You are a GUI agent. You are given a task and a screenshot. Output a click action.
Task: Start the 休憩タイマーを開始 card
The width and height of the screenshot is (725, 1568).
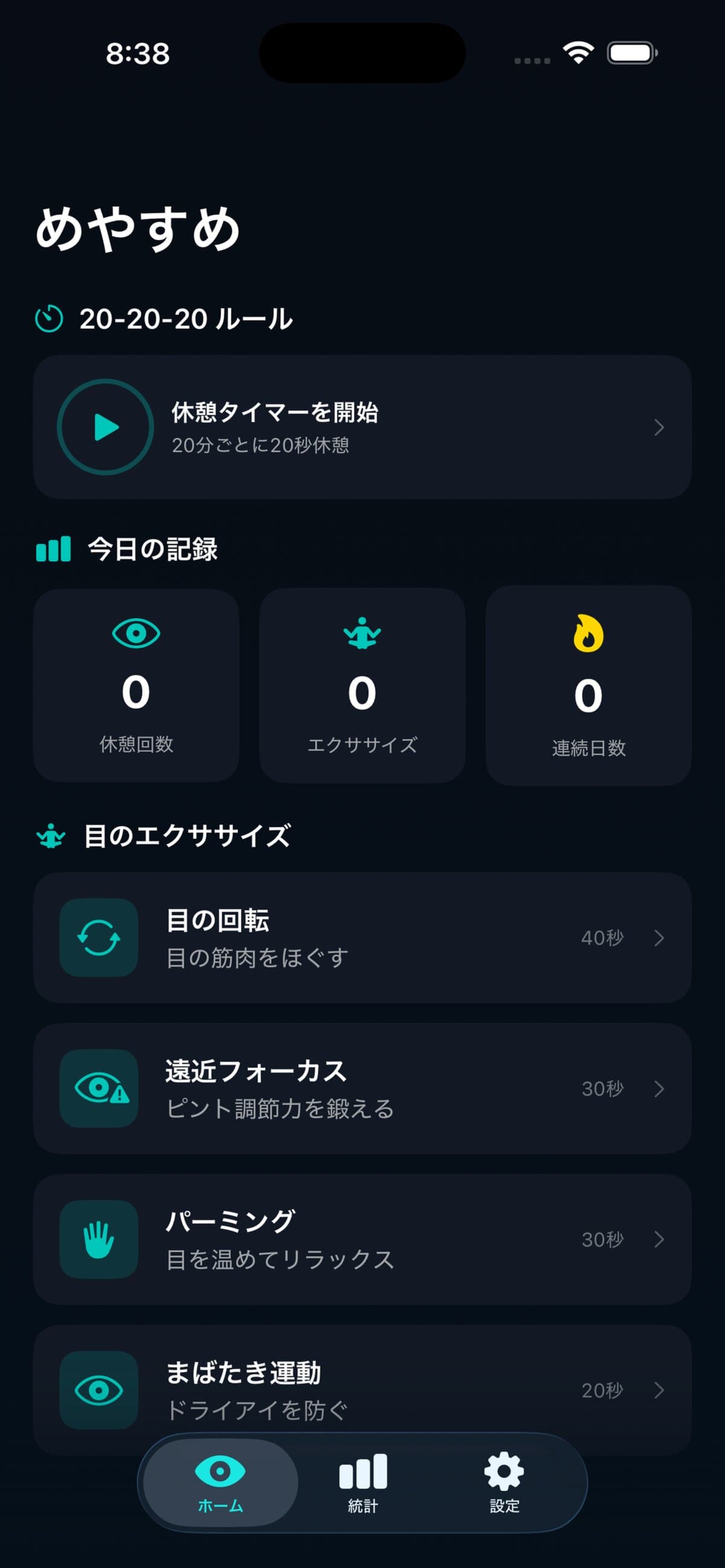(x=362, y=426)
